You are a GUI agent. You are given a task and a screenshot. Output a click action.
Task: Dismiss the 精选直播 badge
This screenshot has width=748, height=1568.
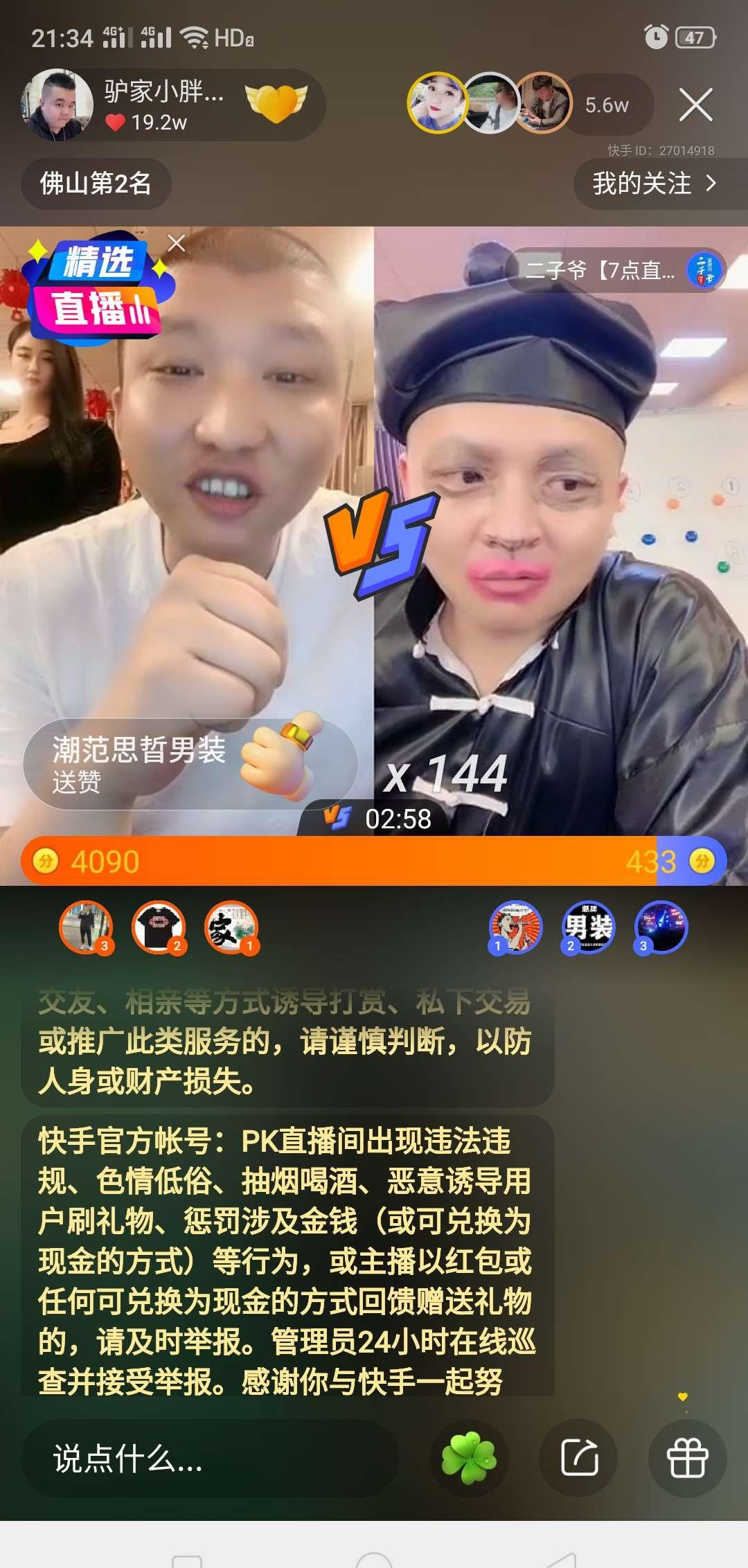177,243
